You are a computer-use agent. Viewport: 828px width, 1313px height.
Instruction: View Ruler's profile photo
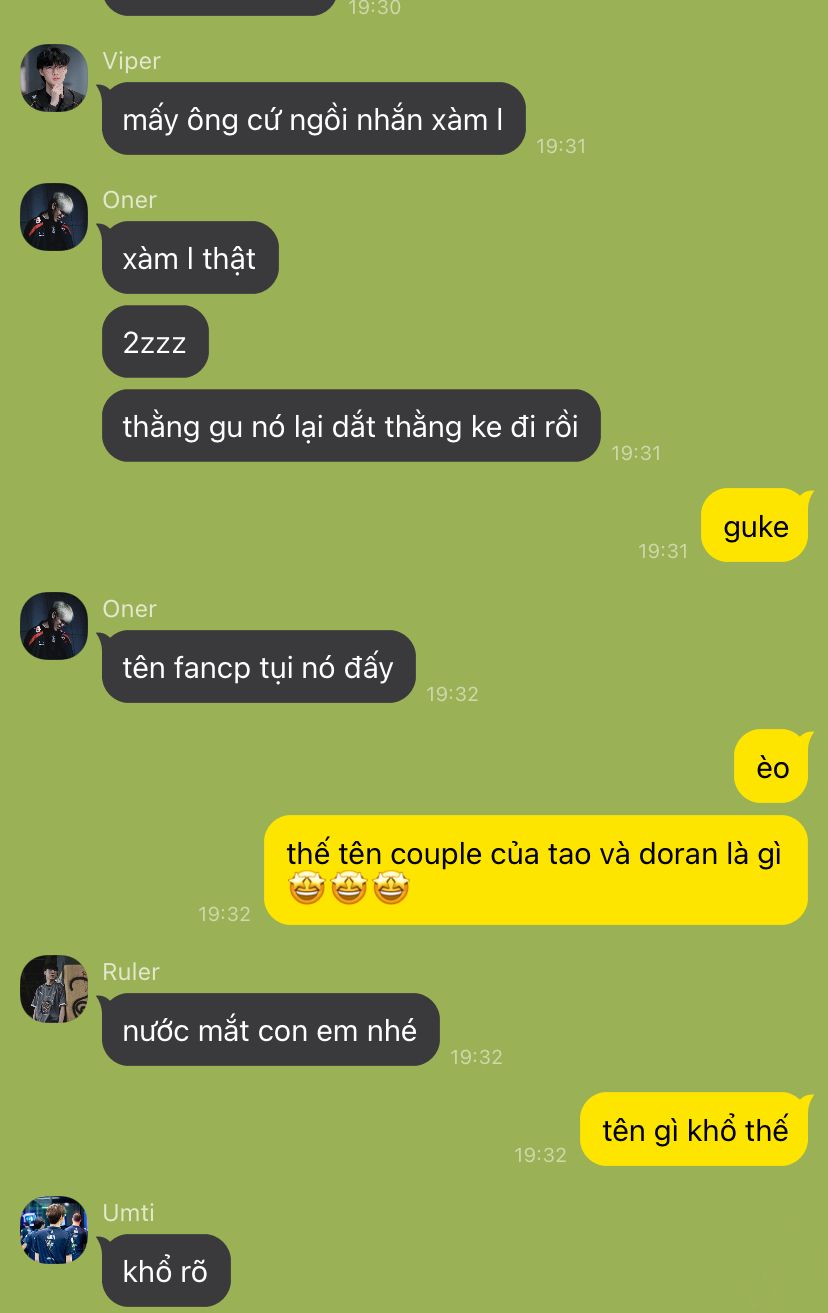(54, 989)
